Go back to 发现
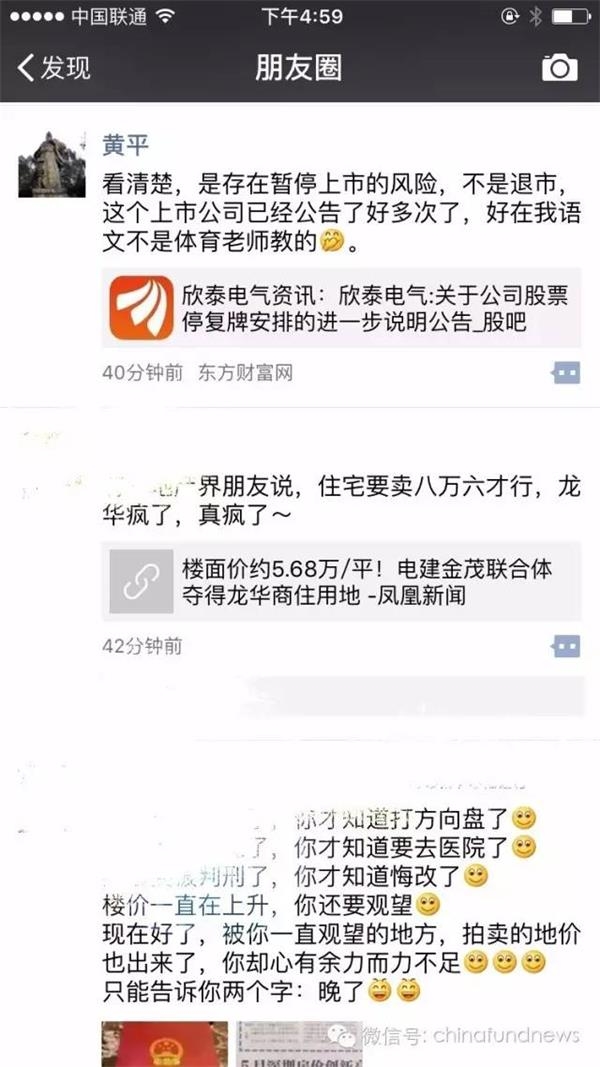Screen dimensions: 600x1067 [55, 68]
